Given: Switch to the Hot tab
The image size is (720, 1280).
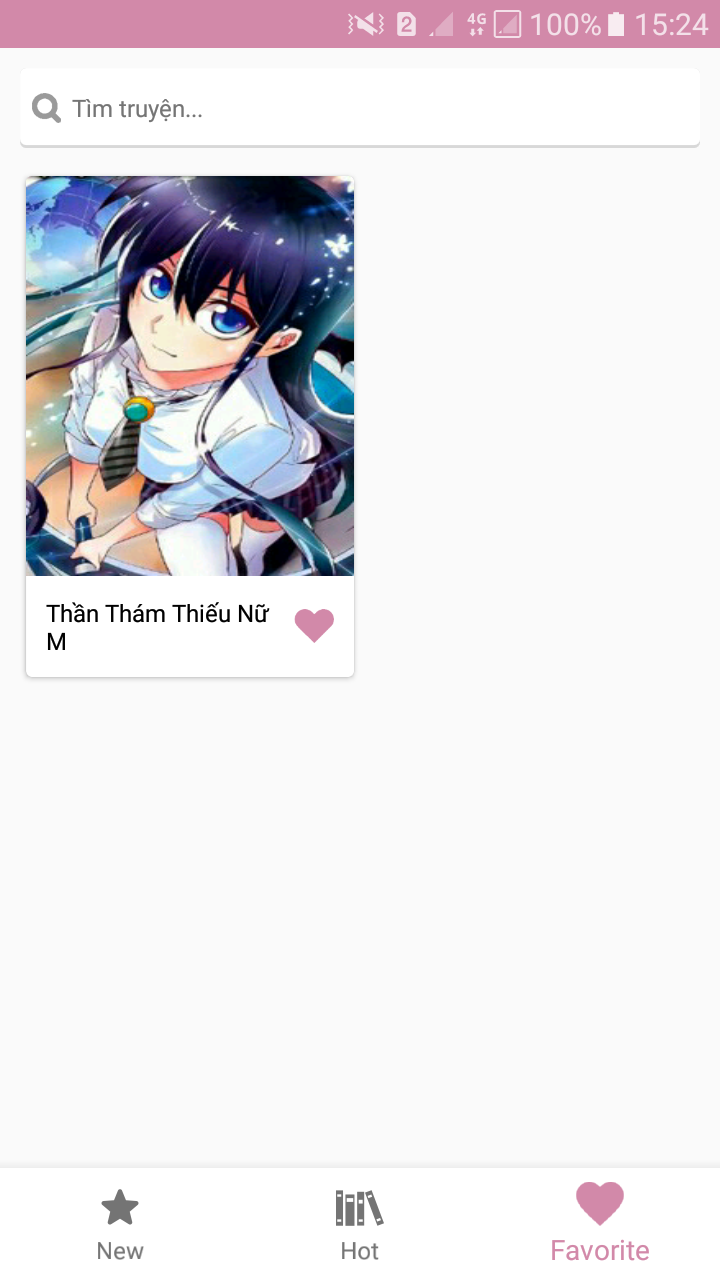Looking at the screenshot, I should point(360,1225).
